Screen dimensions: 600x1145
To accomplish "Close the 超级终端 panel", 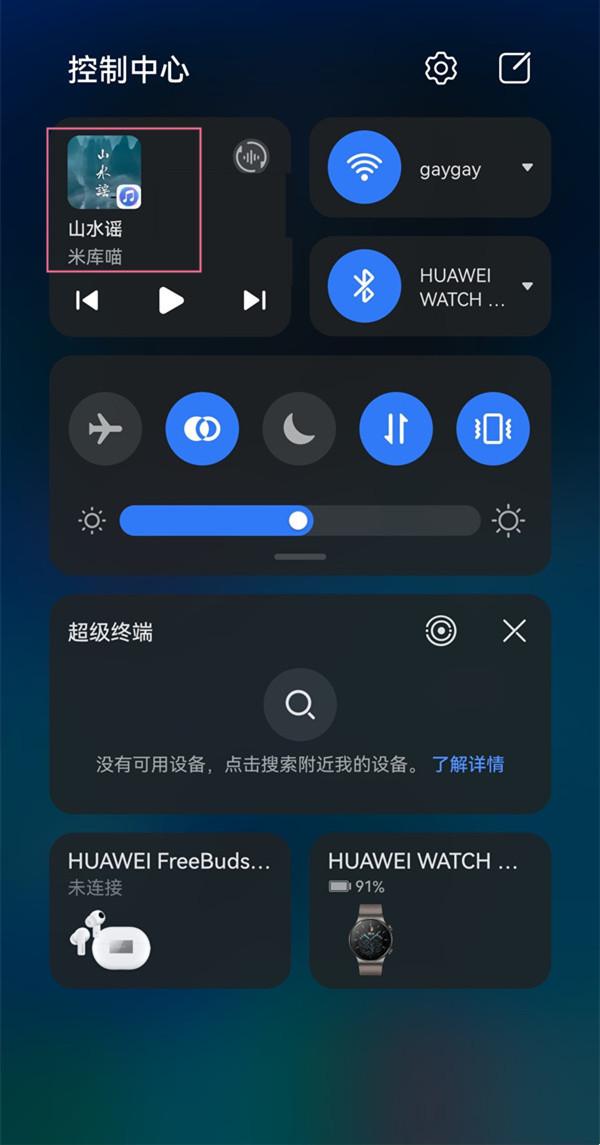I will [x=514, y=631].
